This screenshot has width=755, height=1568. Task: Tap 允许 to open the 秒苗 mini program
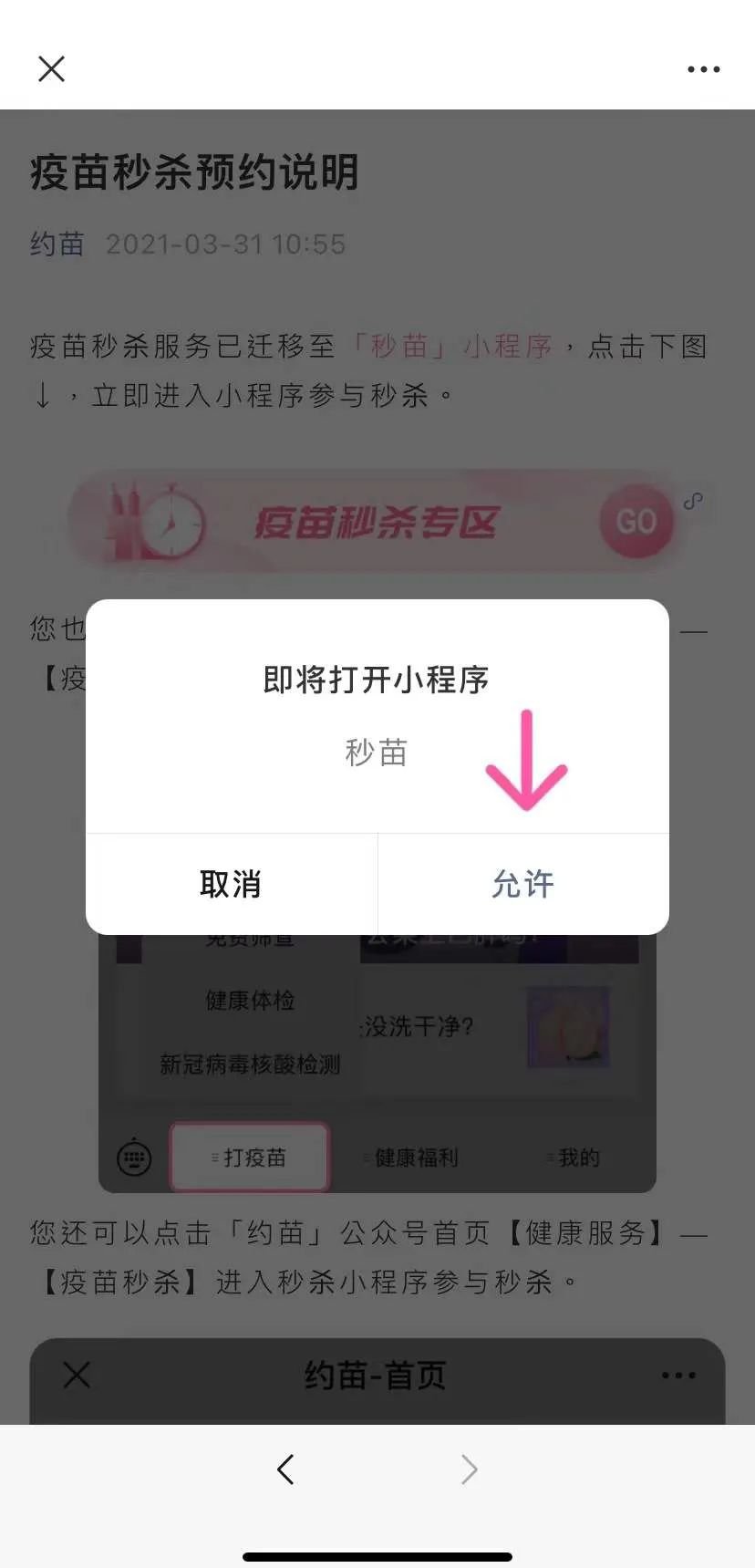[x=522, y=884]
